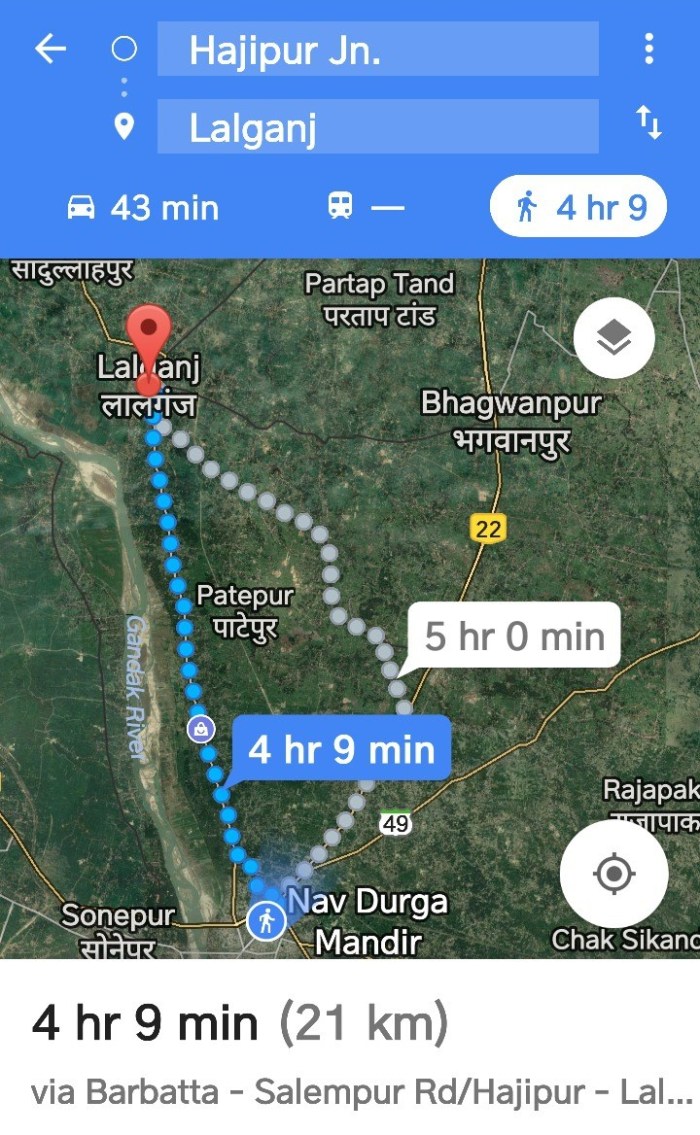Screen dimensions: 700x1135
Task: Choose the alternate 5 hr 0 min route
Action: pos(515,637)
